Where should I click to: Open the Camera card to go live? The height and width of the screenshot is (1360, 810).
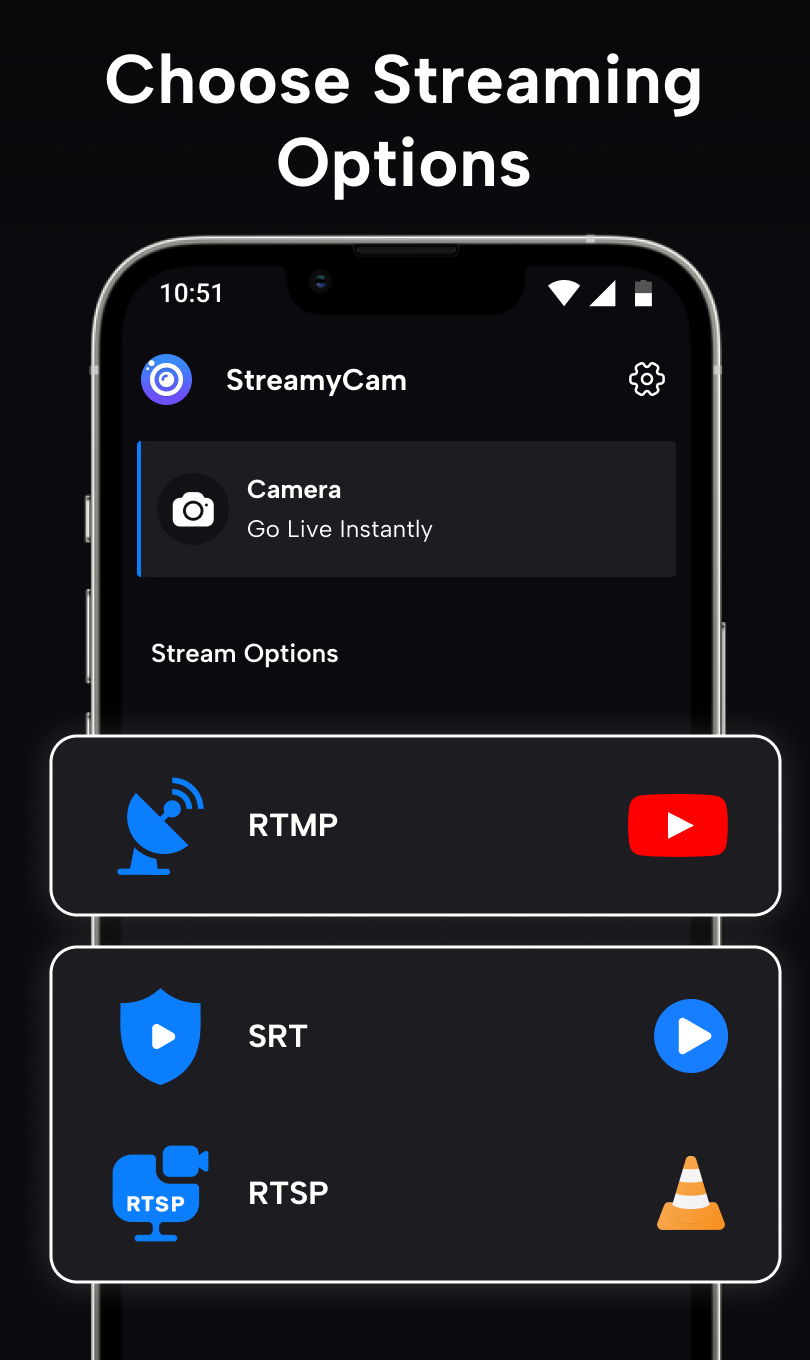pos(406,508)
